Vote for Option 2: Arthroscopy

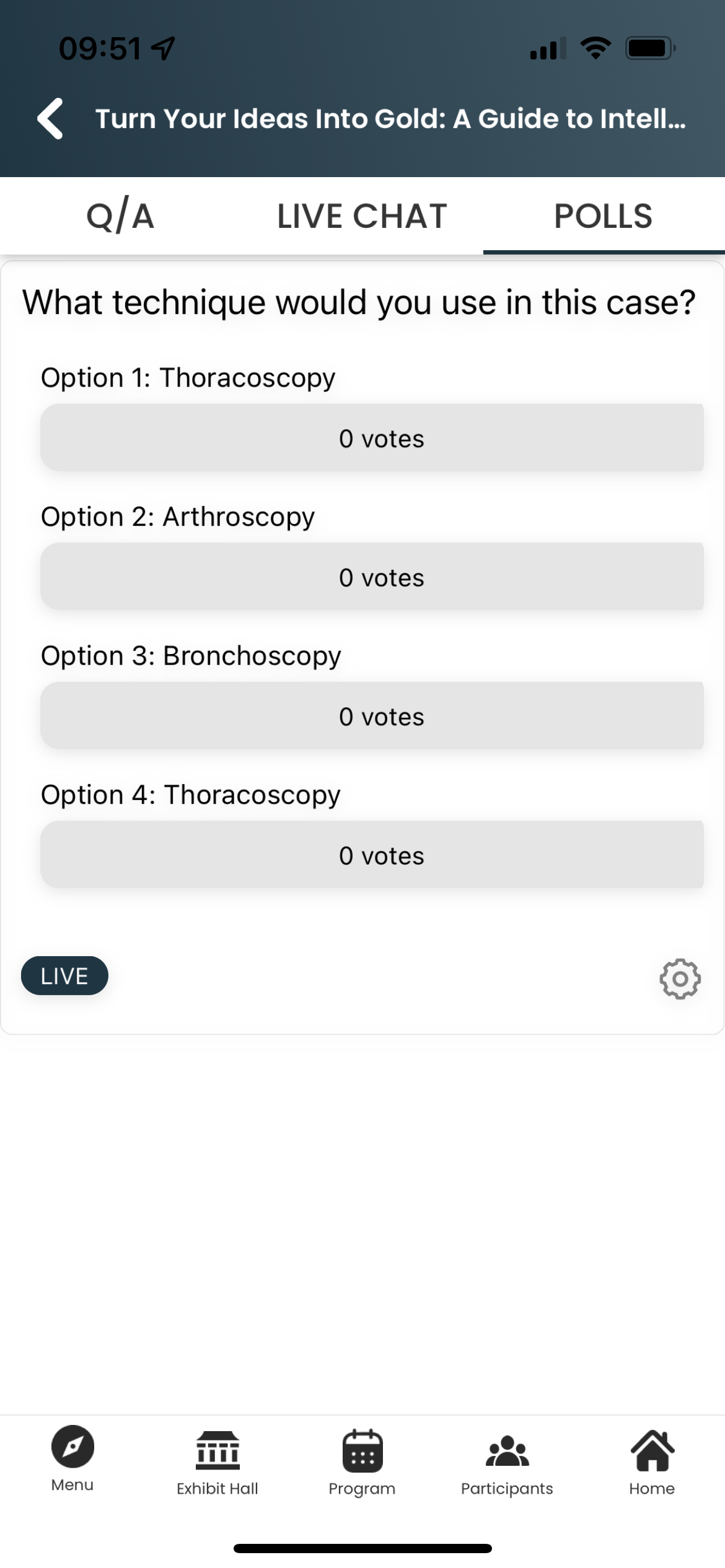372,577
